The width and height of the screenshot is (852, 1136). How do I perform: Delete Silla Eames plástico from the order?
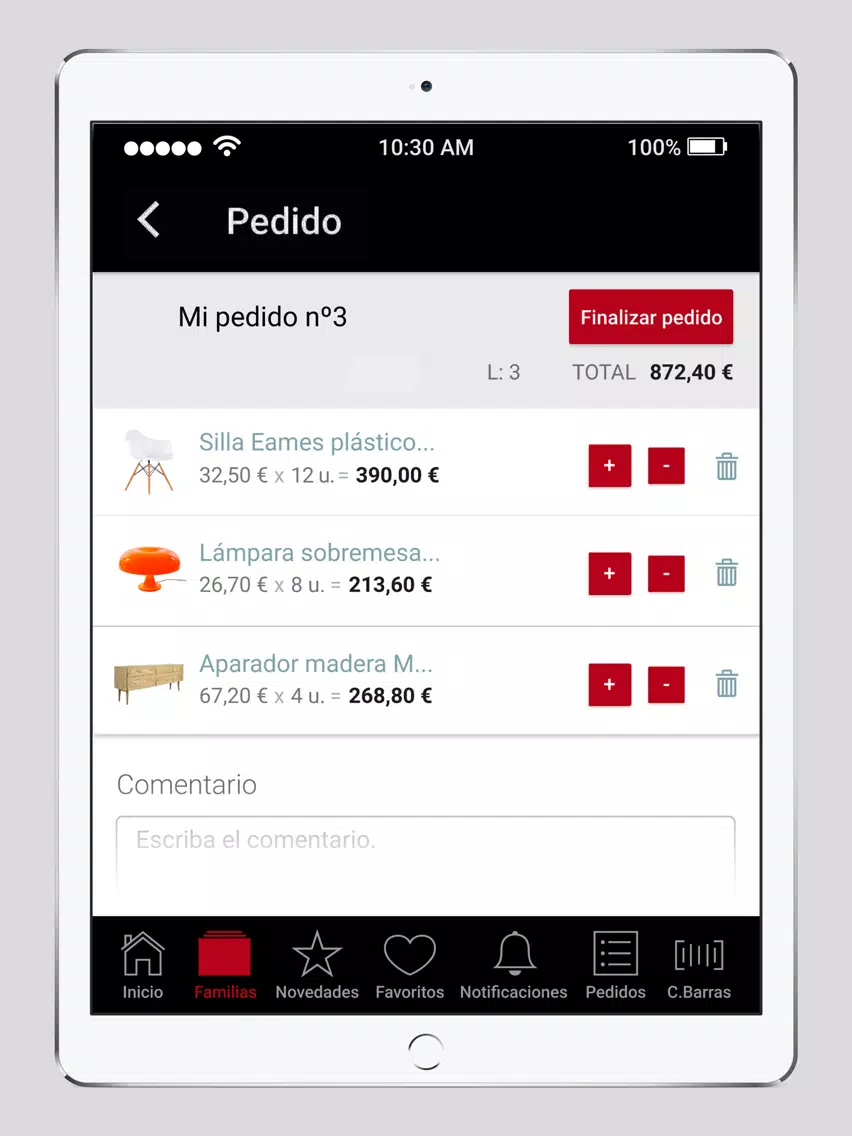727,467
